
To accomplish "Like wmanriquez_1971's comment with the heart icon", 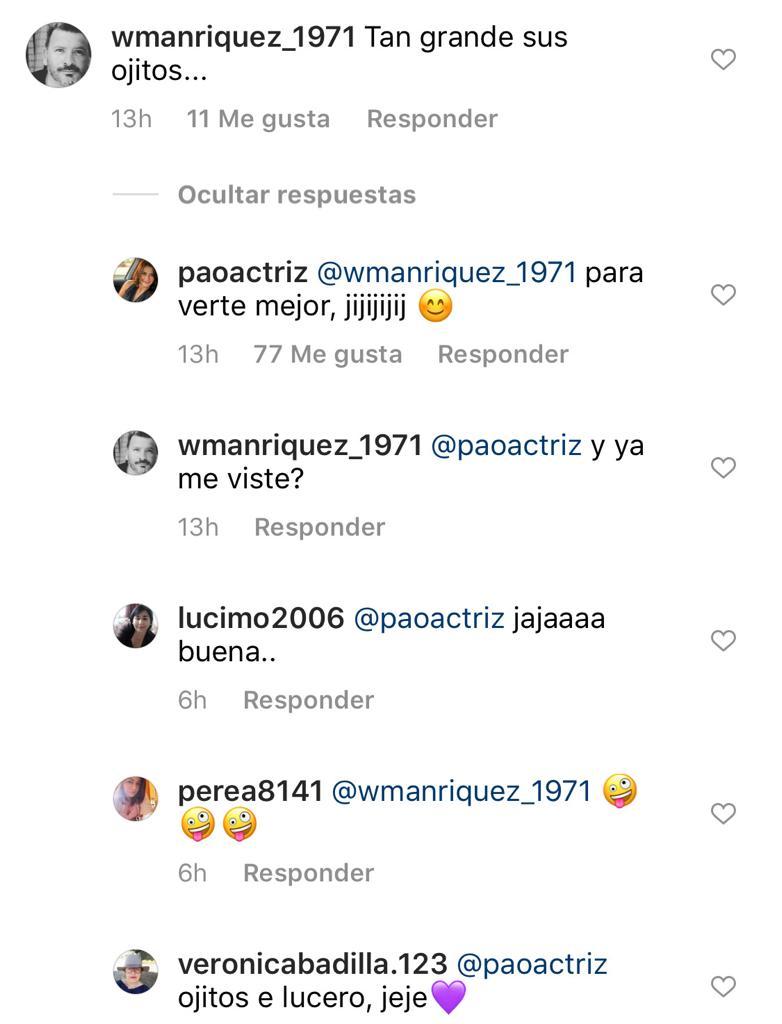I will (723, 60).
